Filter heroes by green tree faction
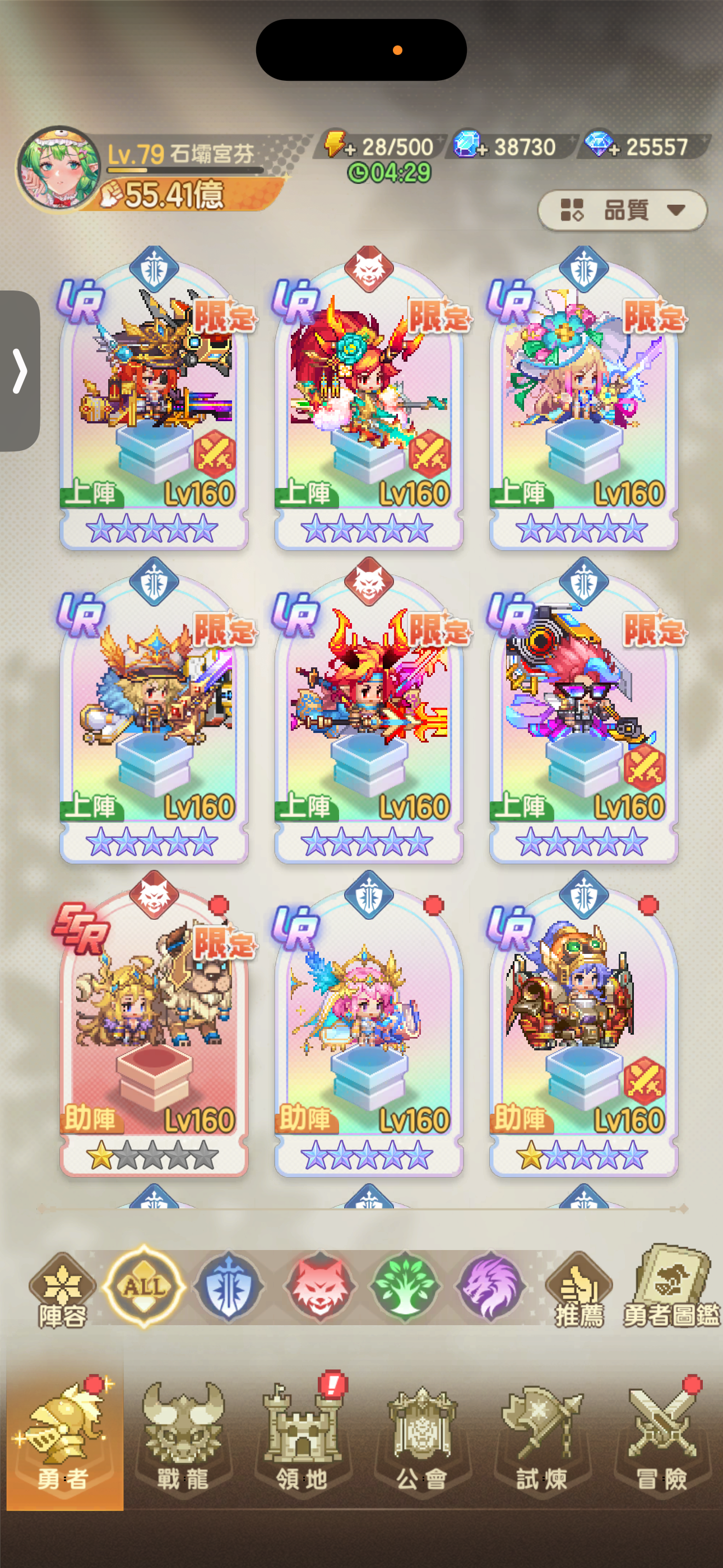Viewport: 723px width, 1568px height. (404, 1286)
